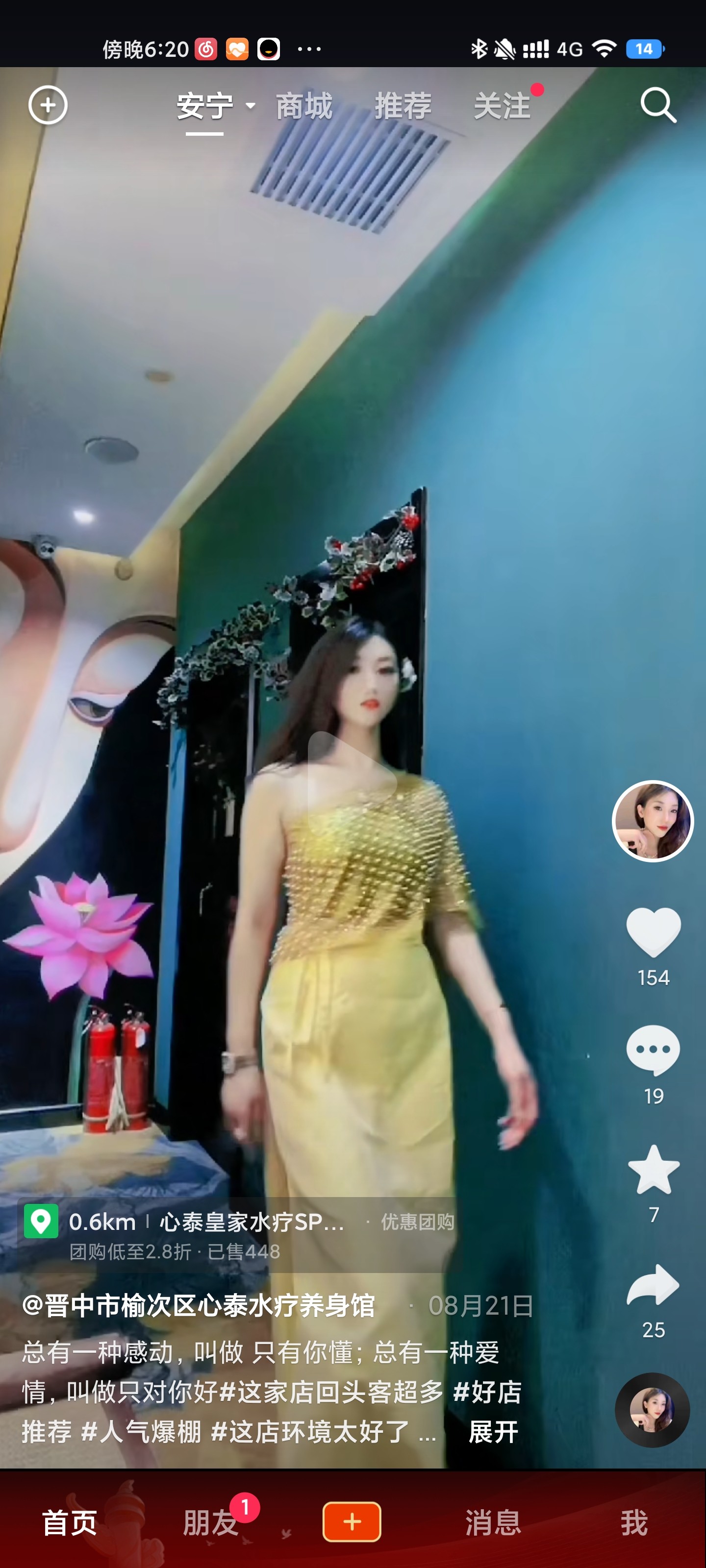Open the search magnifier icon
The image size is (706, 1568).
point(658,105)
